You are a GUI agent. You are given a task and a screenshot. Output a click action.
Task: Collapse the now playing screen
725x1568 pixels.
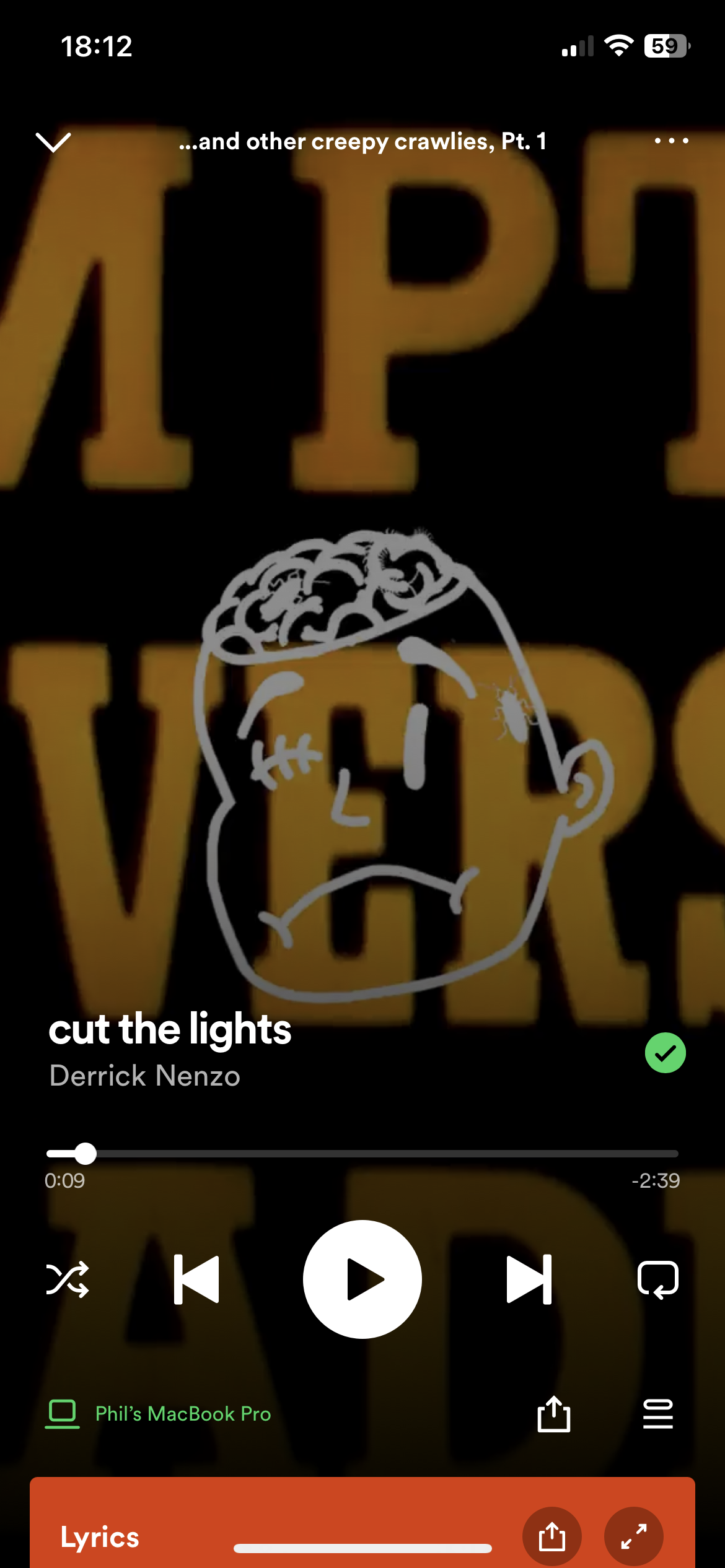click(53, 142)
